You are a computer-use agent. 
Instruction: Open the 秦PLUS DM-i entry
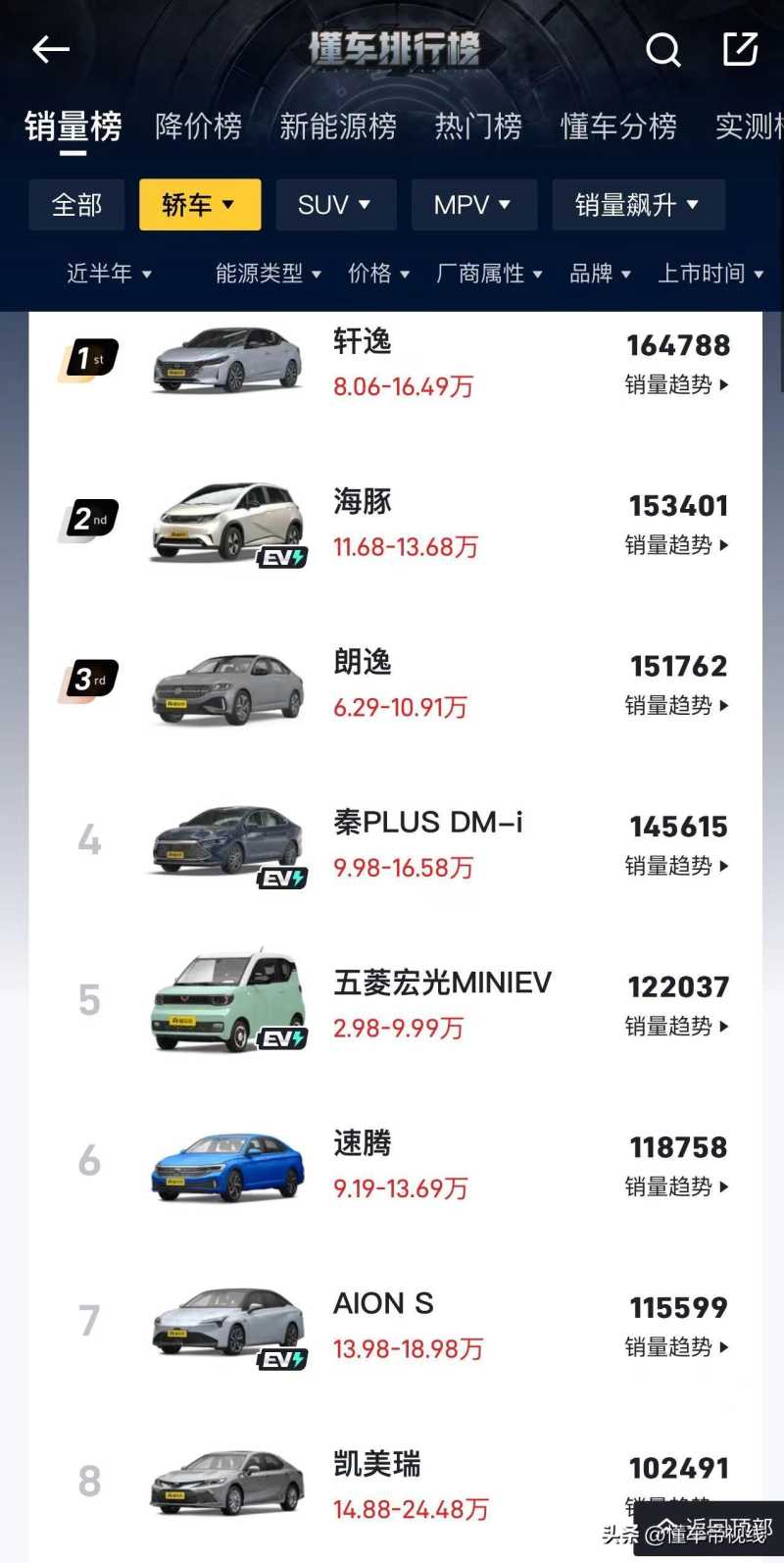pos(427,823)
